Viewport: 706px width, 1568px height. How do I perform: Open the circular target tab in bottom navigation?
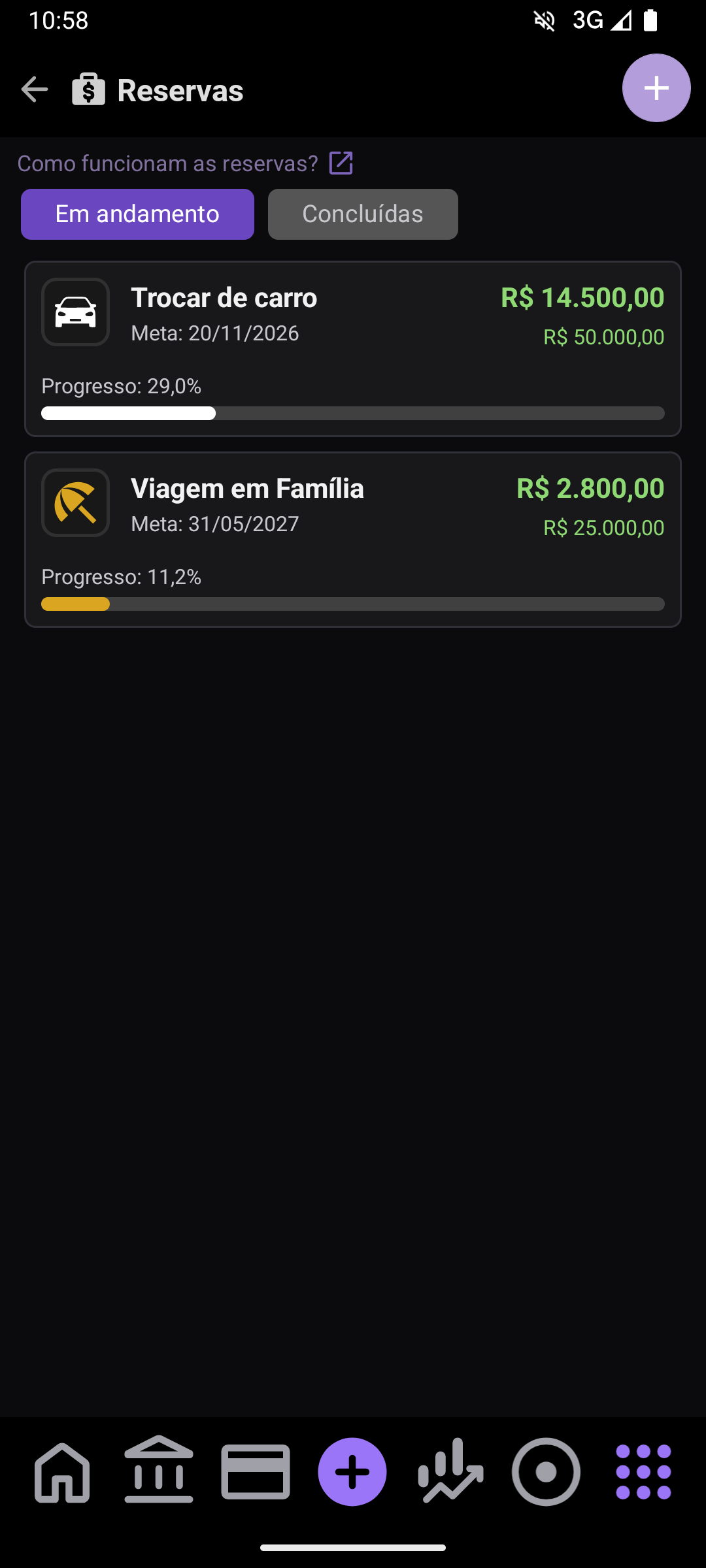546,1472
